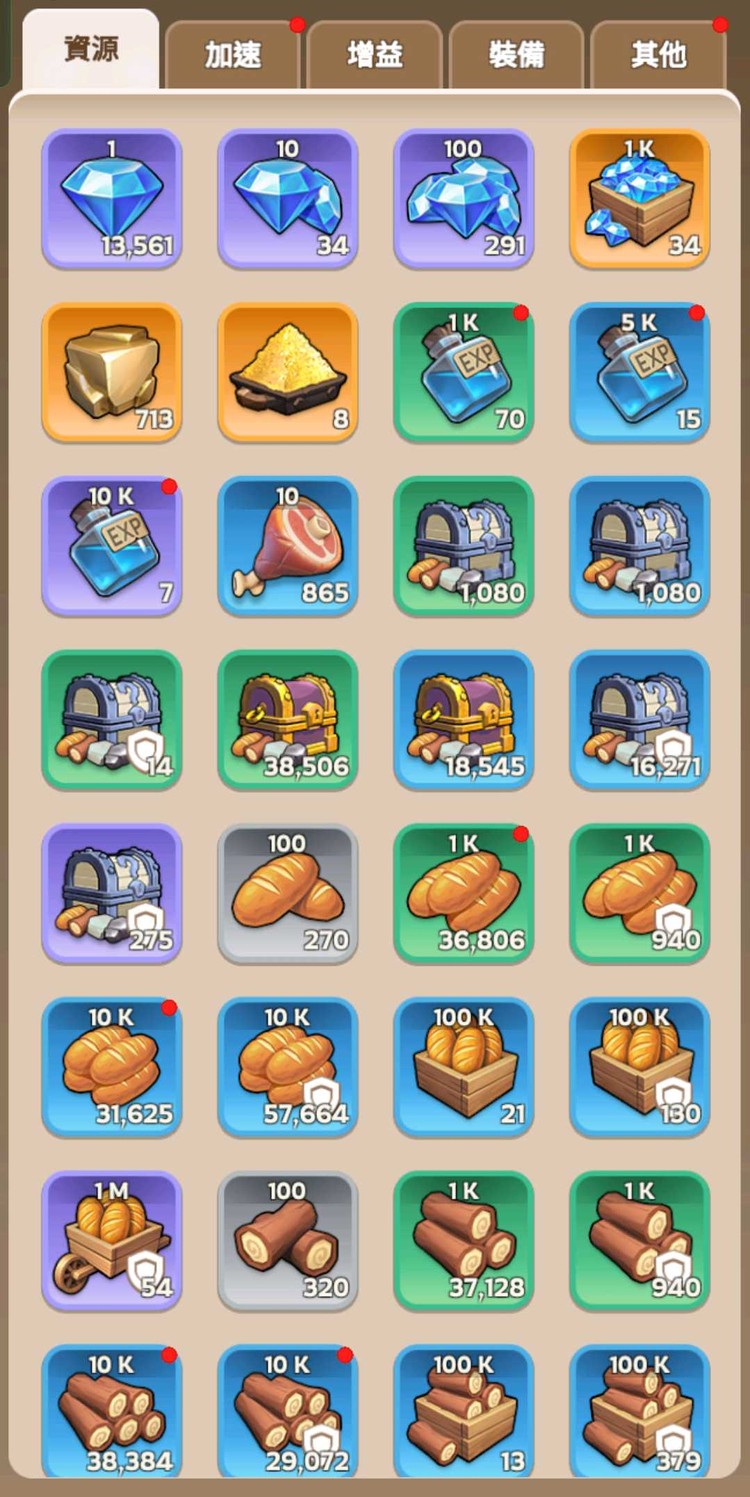Image resolution: width=750 pixels, height=1497 pixels.
Task: Choose the 1M bread cart item
Action: [112, 1241]
